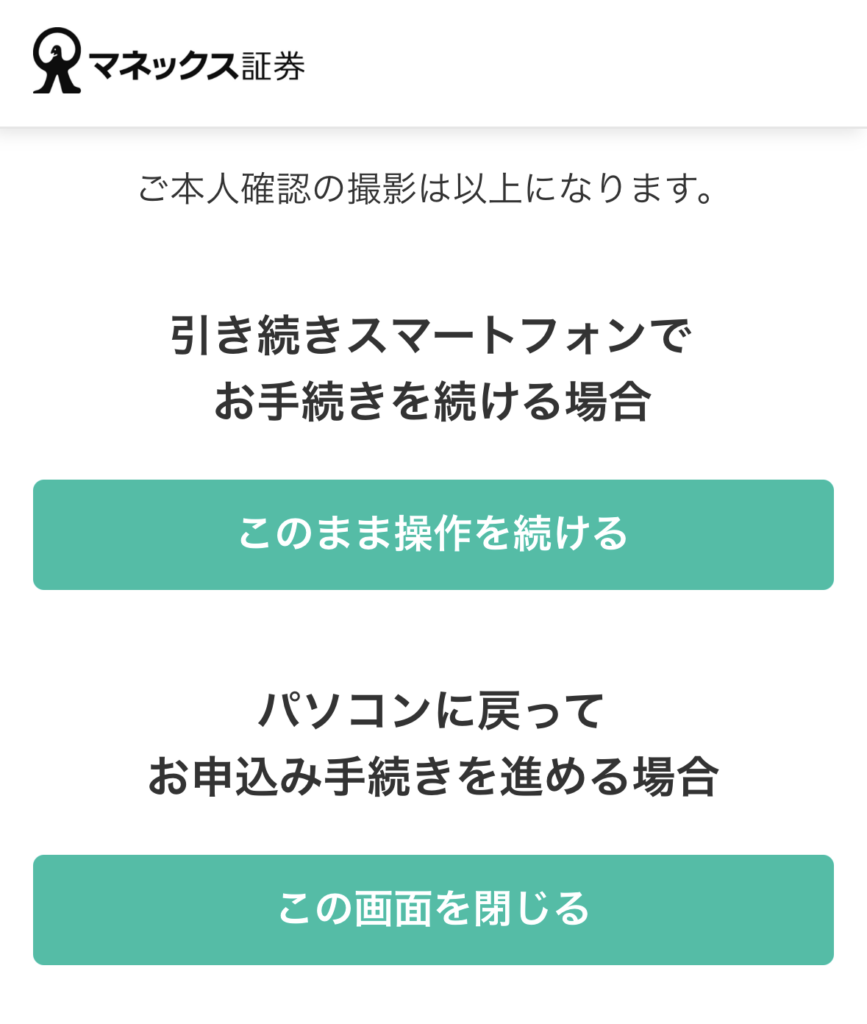The image size is (867, 1024).
Task: Close the screen via この画面を閉じる
Action: (433, 909)
